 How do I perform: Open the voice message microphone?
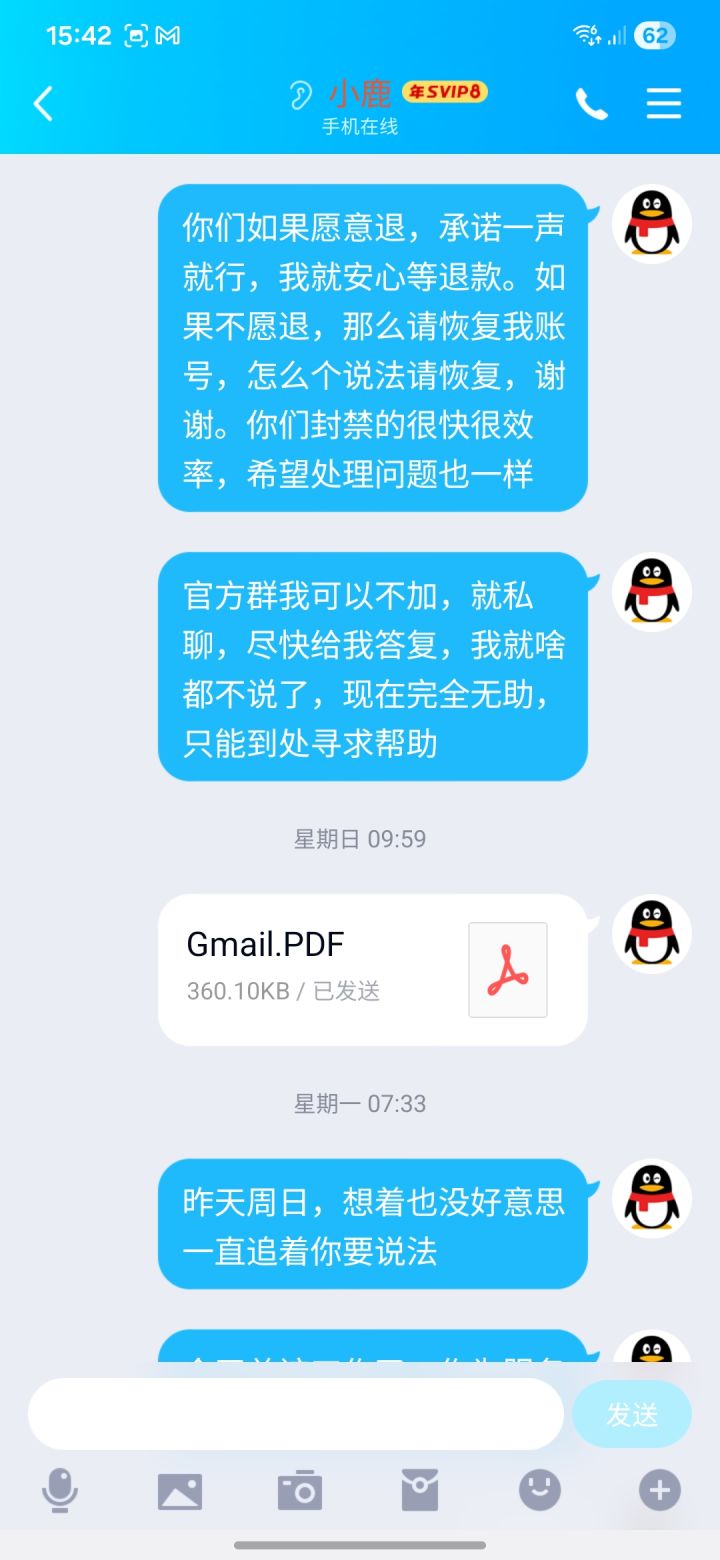60,1489
